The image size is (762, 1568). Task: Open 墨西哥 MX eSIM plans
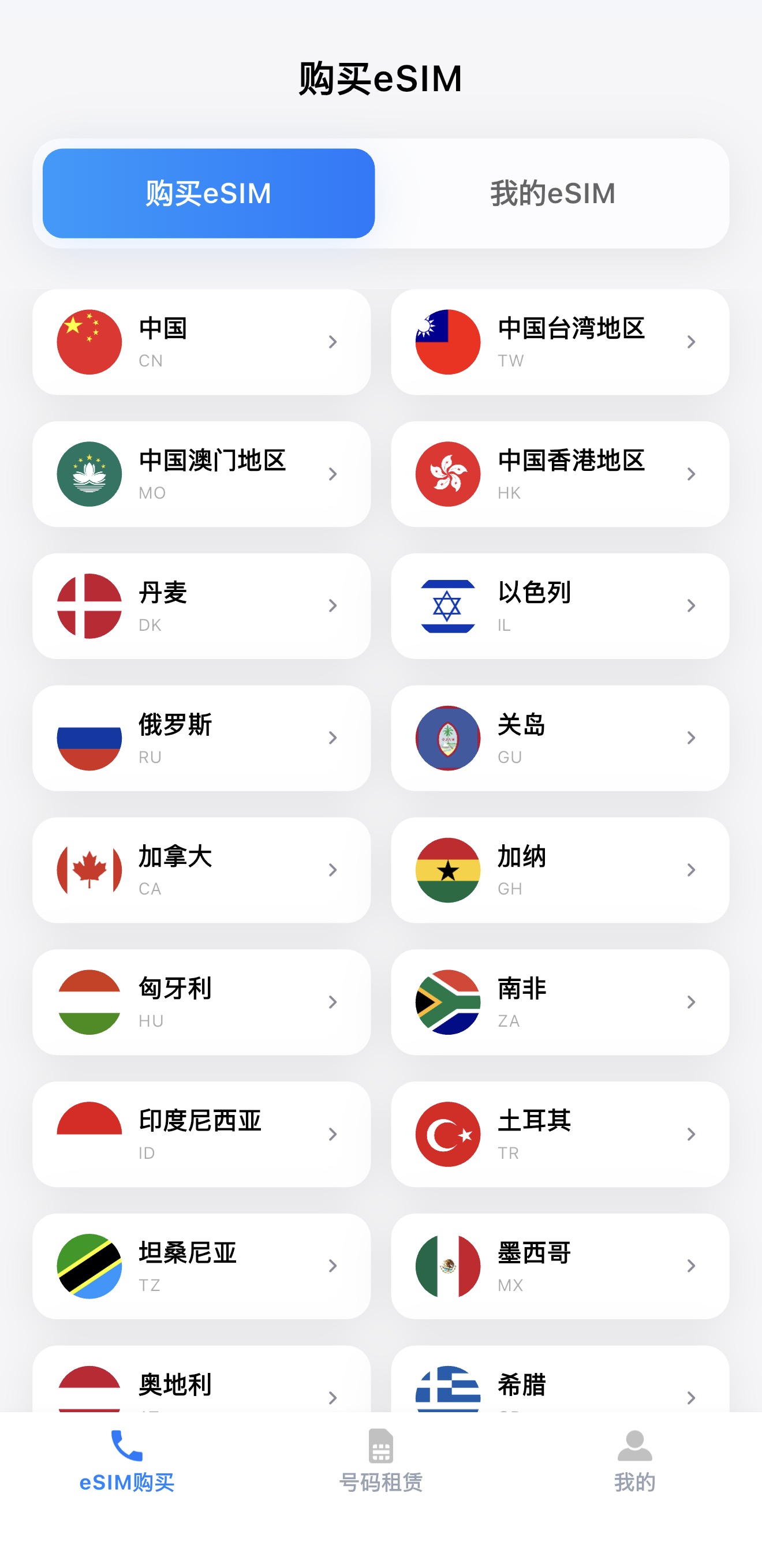pos(559,1267)
